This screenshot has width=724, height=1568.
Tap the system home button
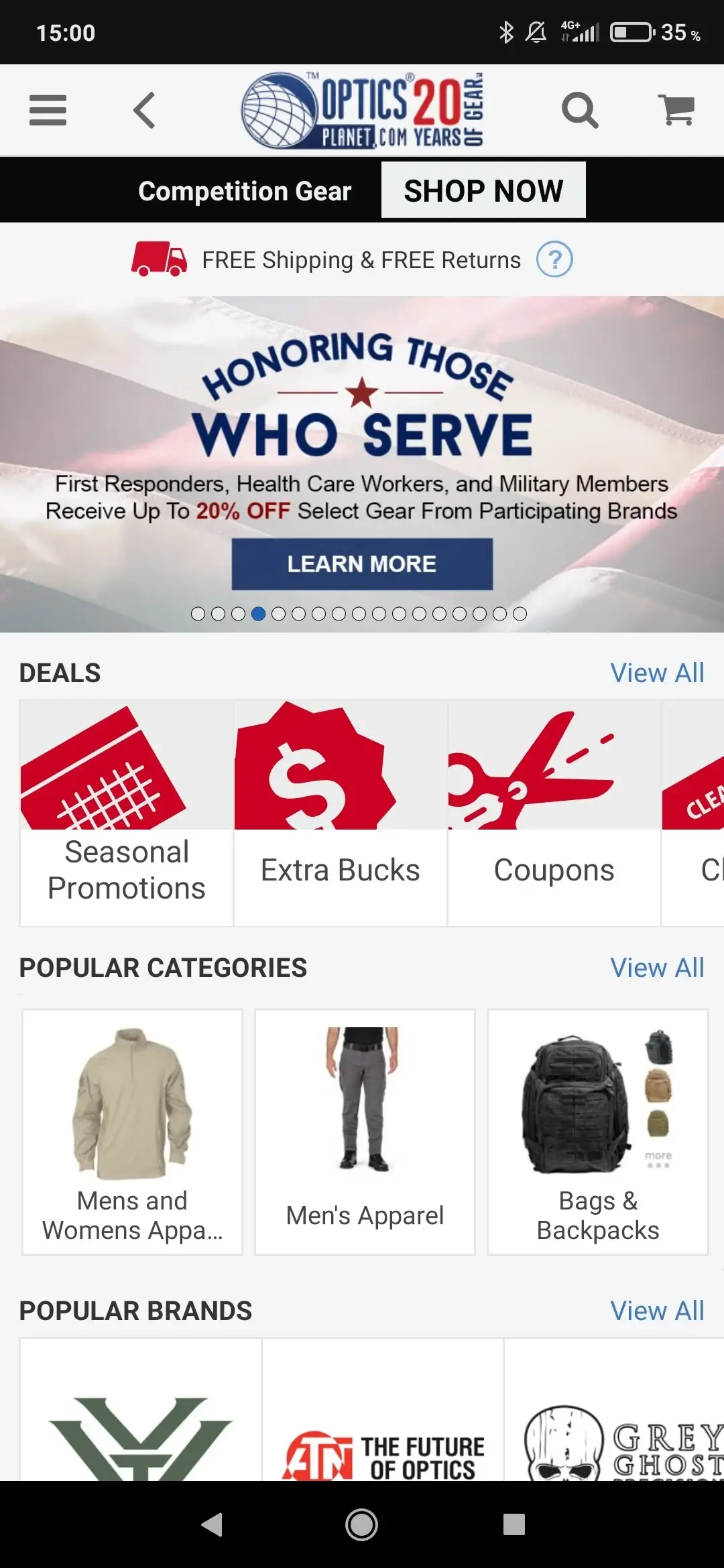(361, 1524)
